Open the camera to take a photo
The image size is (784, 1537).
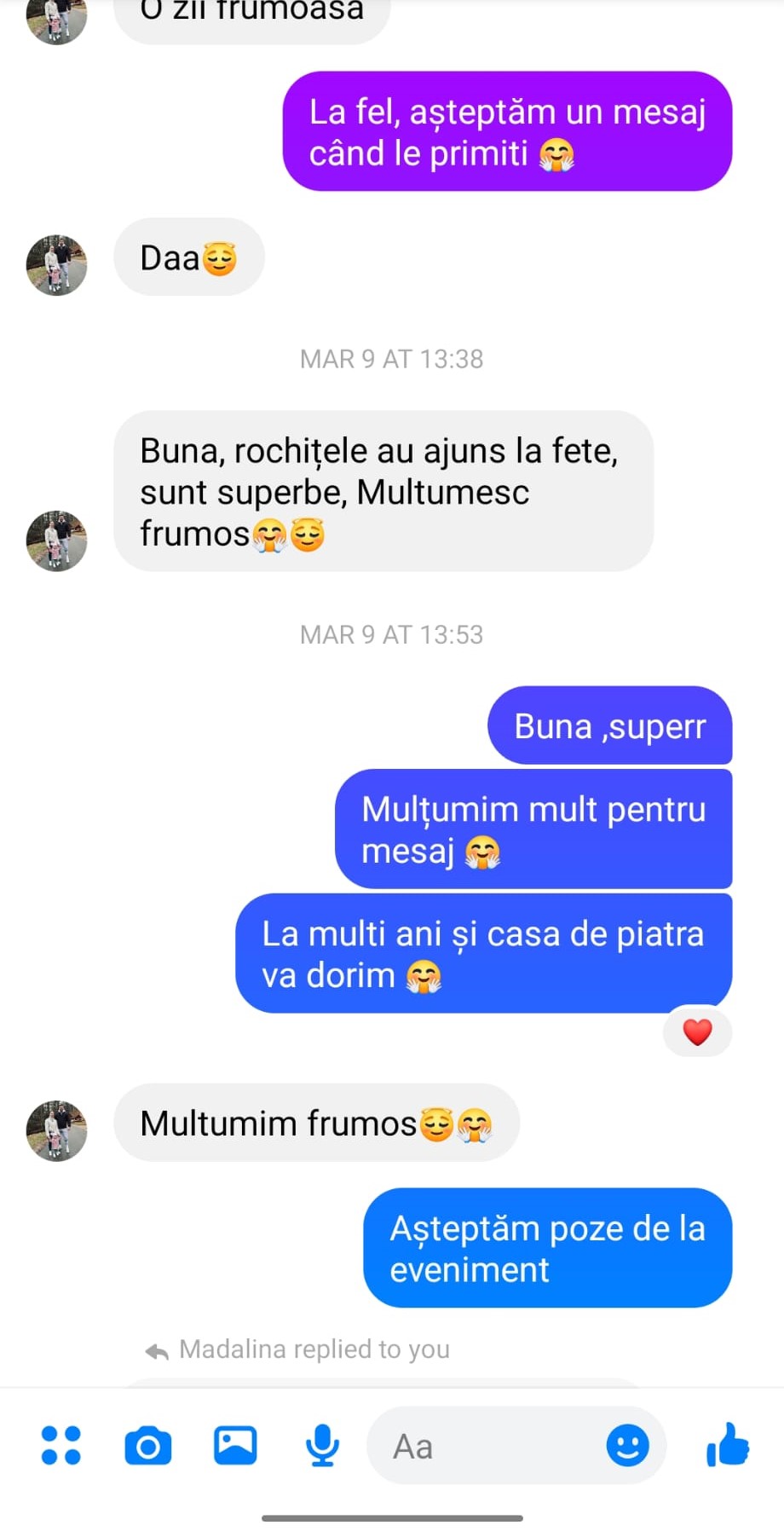click(148, 1446)
